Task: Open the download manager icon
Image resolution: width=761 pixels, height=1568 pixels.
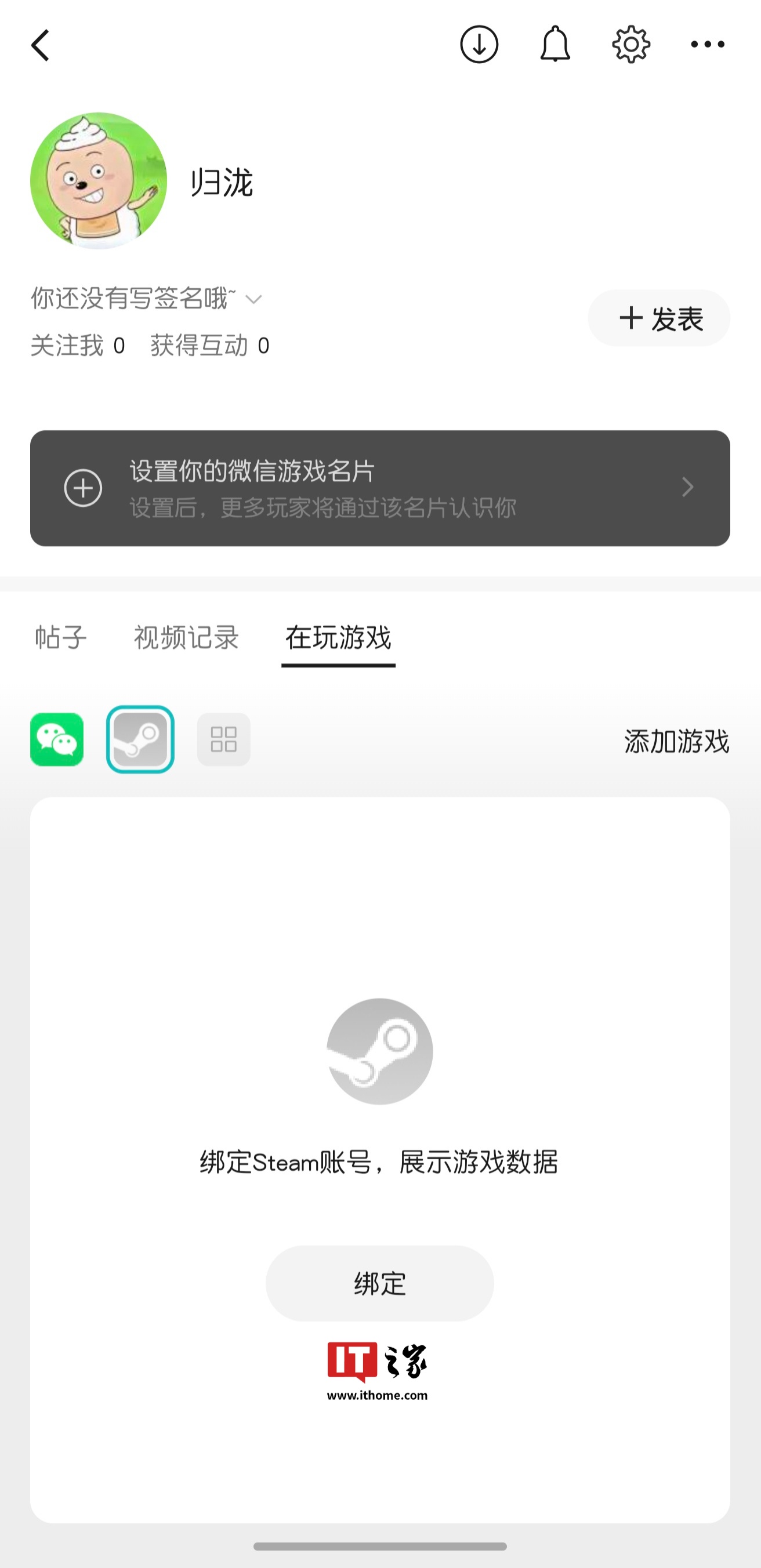Action: [x=479, y=45]
